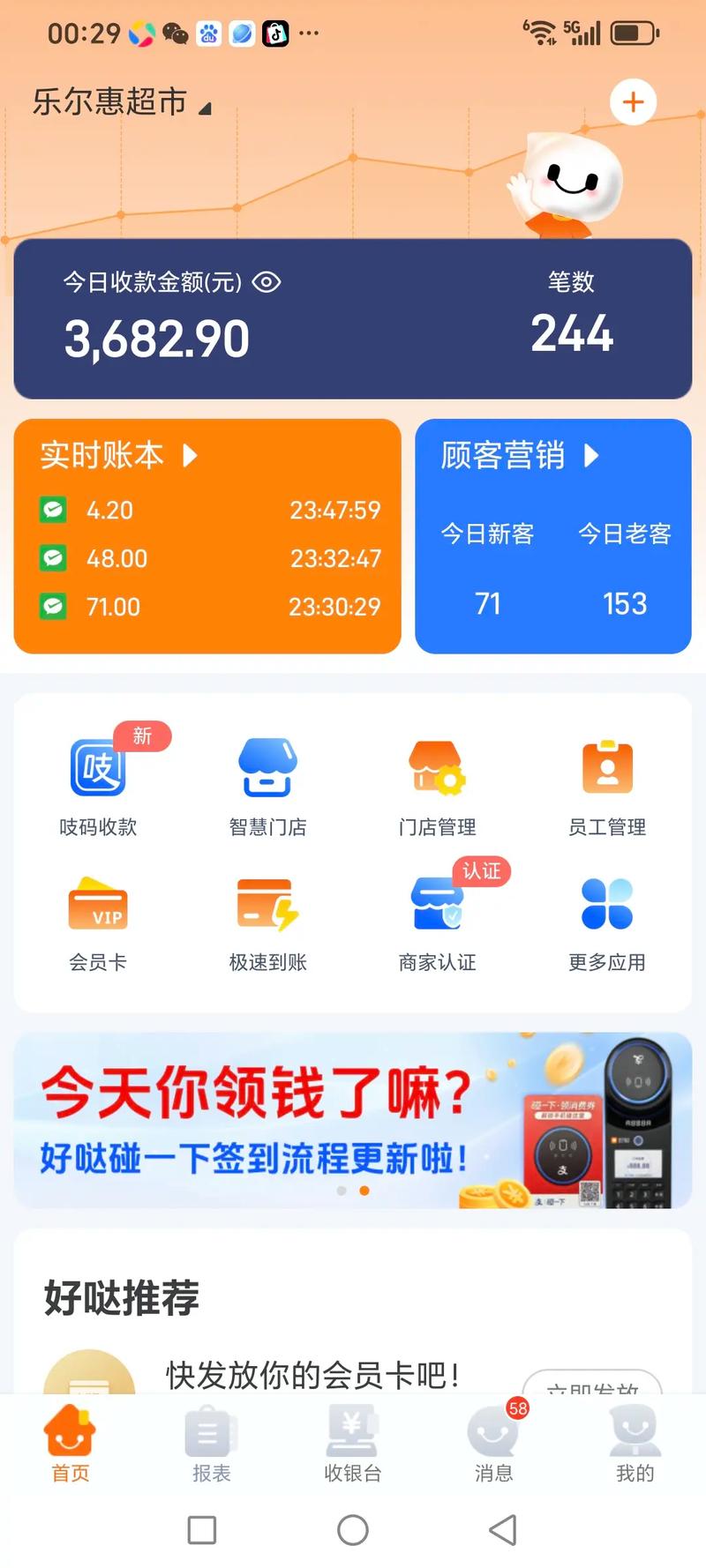This screenshot has height=1568, width=706.
Task: Tap 立即发放 to issue member cards
Action: [592, 1385]
